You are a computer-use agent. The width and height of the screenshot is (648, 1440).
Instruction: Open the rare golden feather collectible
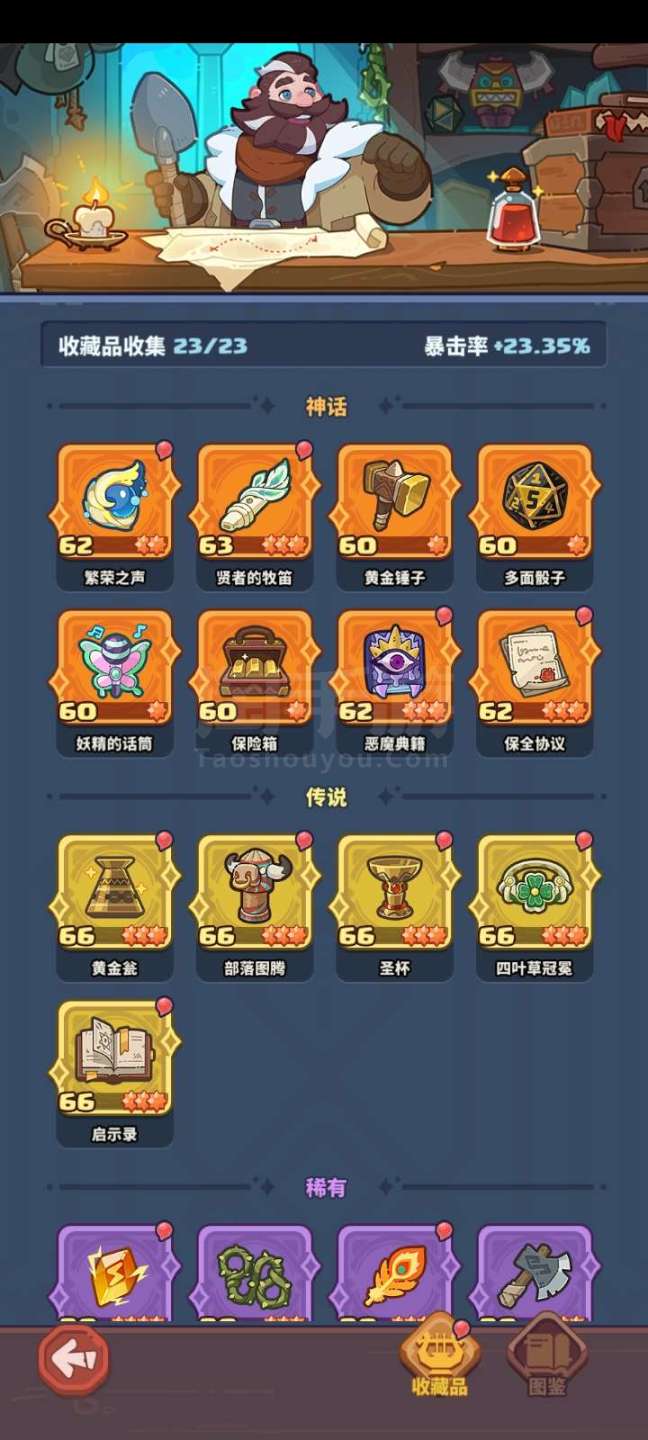pyautogui.click(x=394, y=1274)
